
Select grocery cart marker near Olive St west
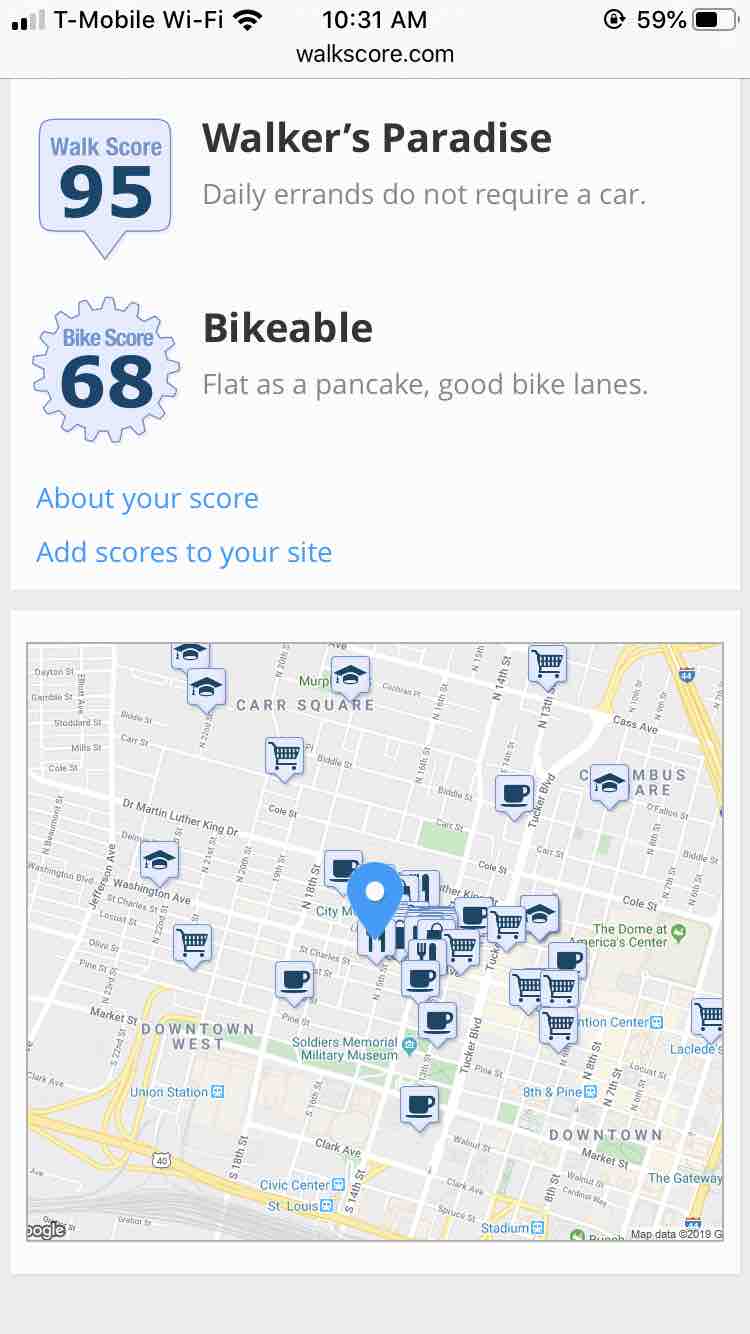click(192, 943)
